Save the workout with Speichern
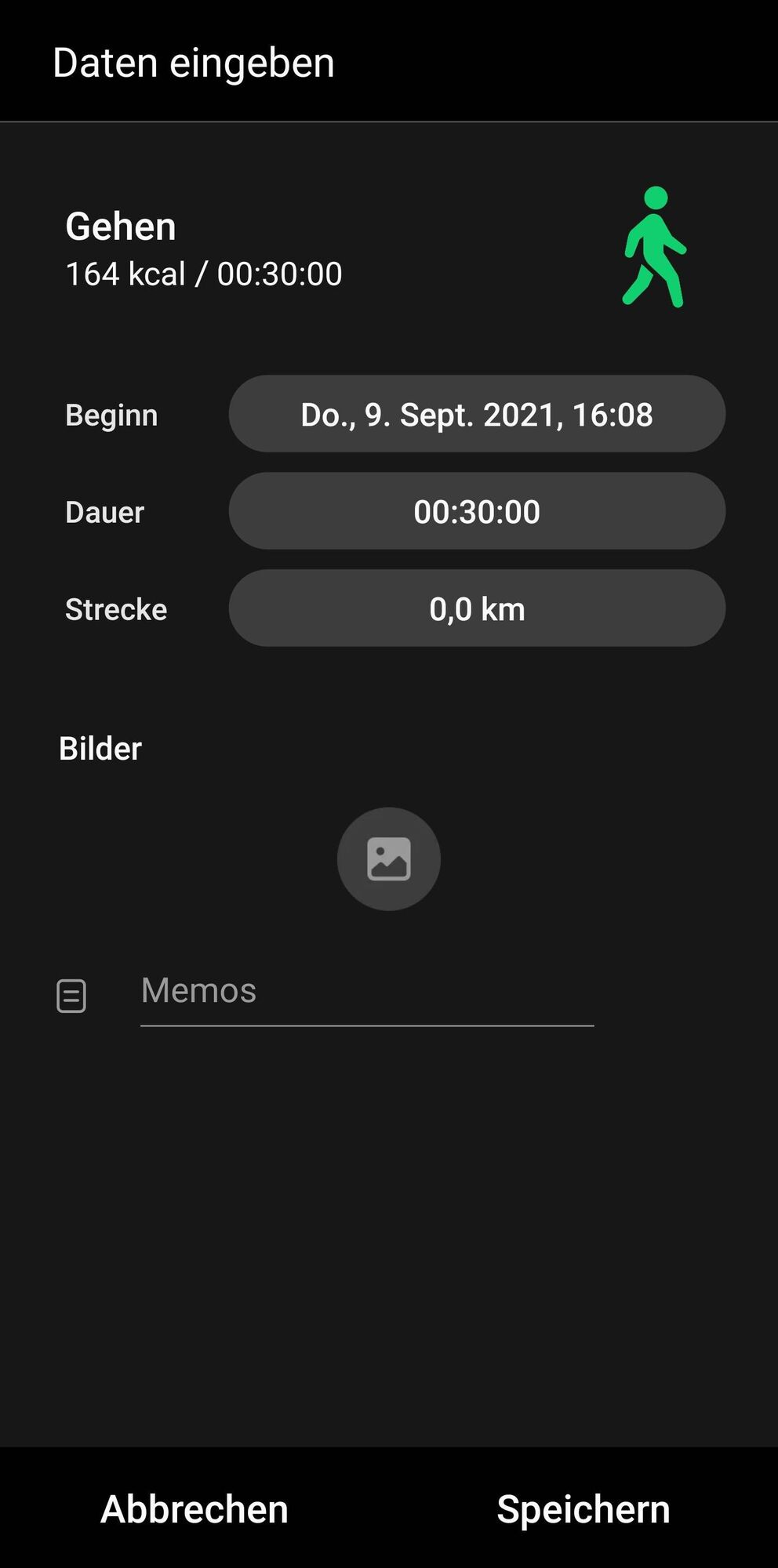Image resolution: width=778 pixels, height=1568 pixels. click(x=583, y=1508)
